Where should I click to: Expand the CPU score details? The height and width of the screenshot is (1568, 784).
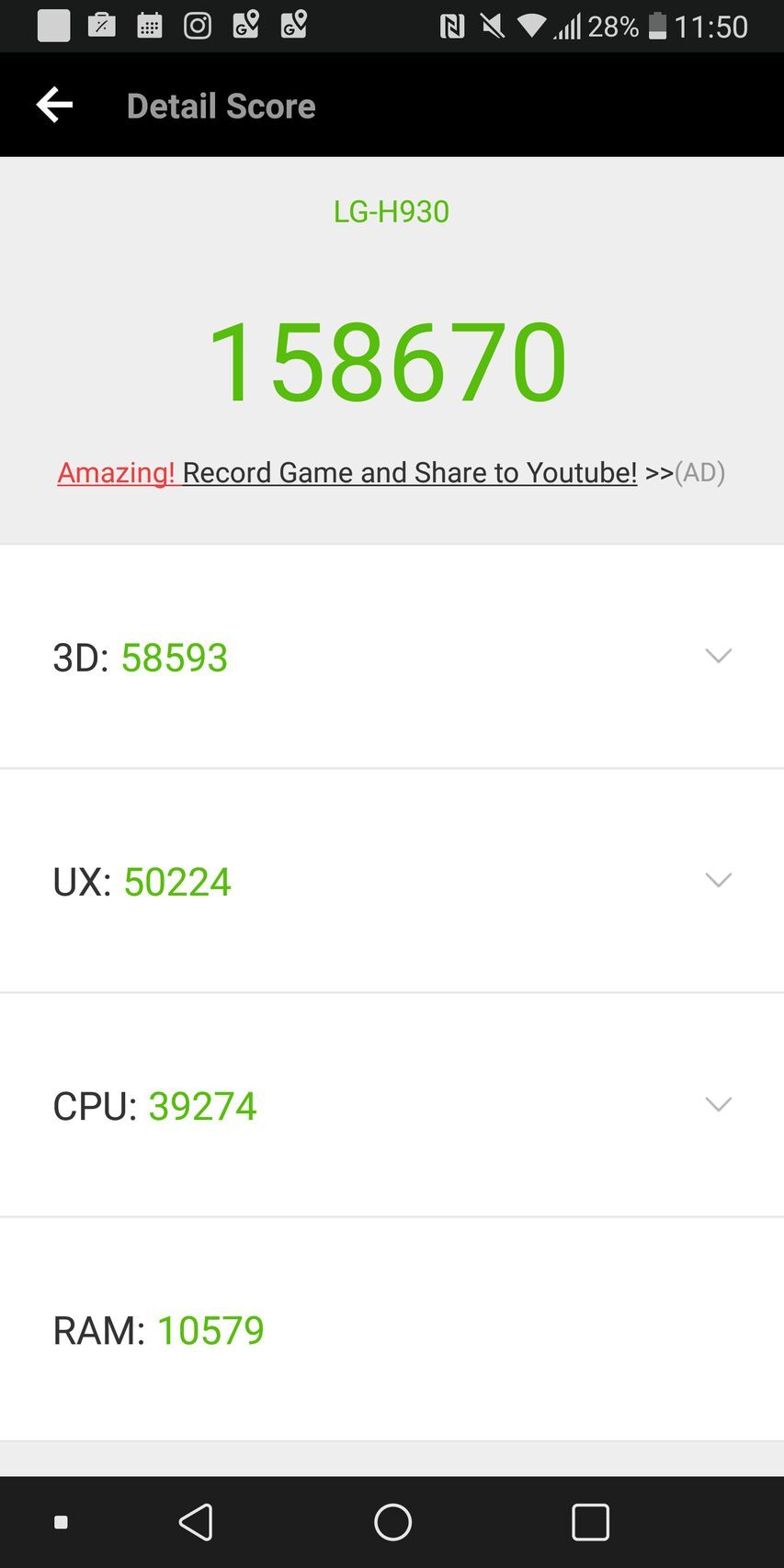coord(718,1104)
